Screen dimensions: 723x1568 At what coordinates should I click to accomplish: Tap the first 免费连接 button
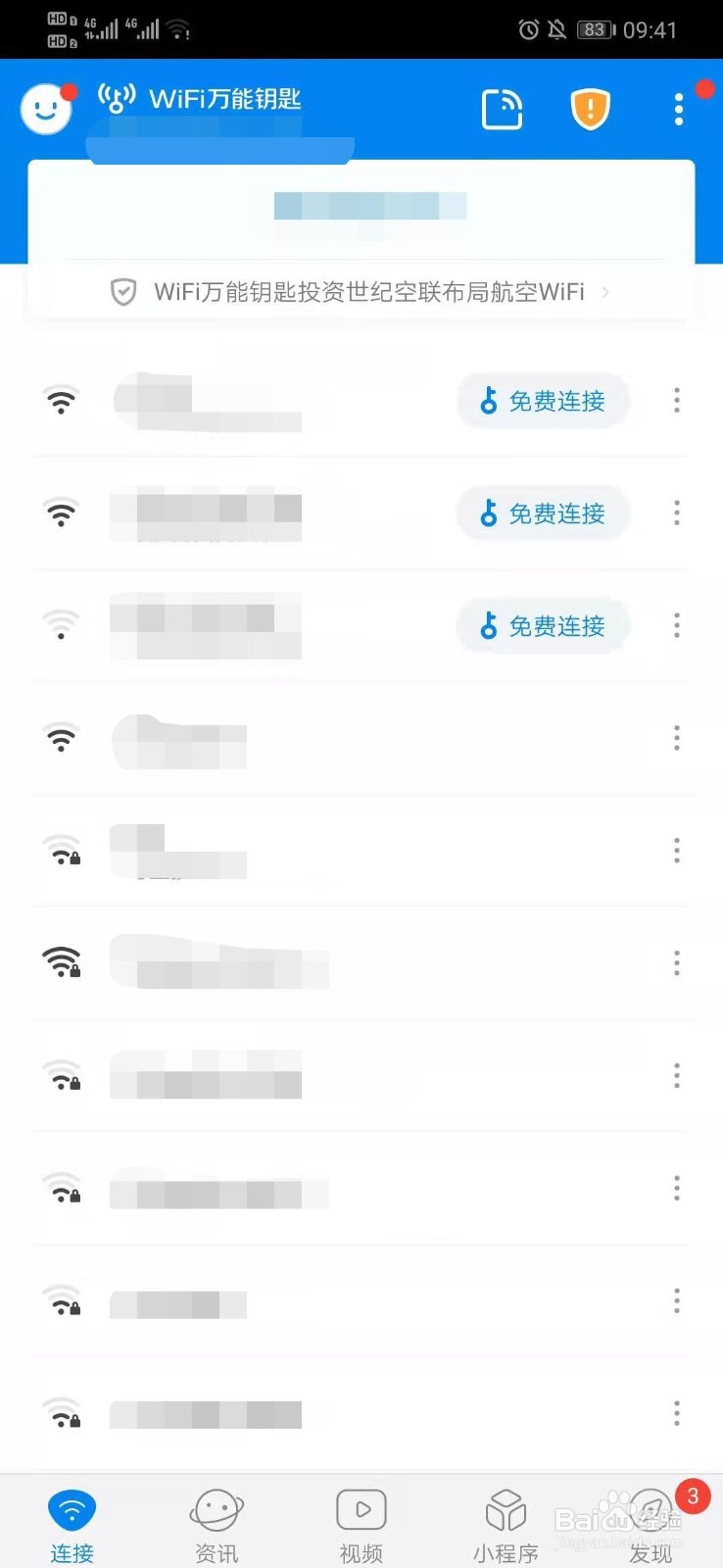543,400
